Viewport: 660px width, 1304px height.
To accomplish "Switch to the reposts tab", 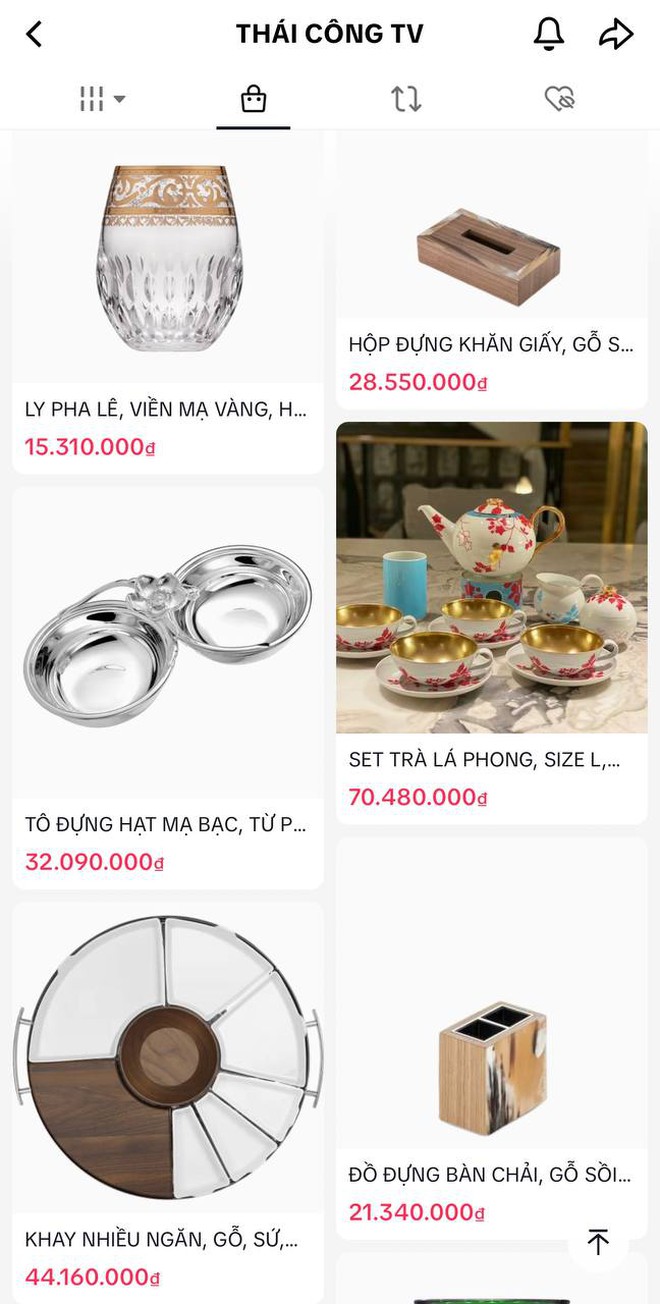I will 406,99.
